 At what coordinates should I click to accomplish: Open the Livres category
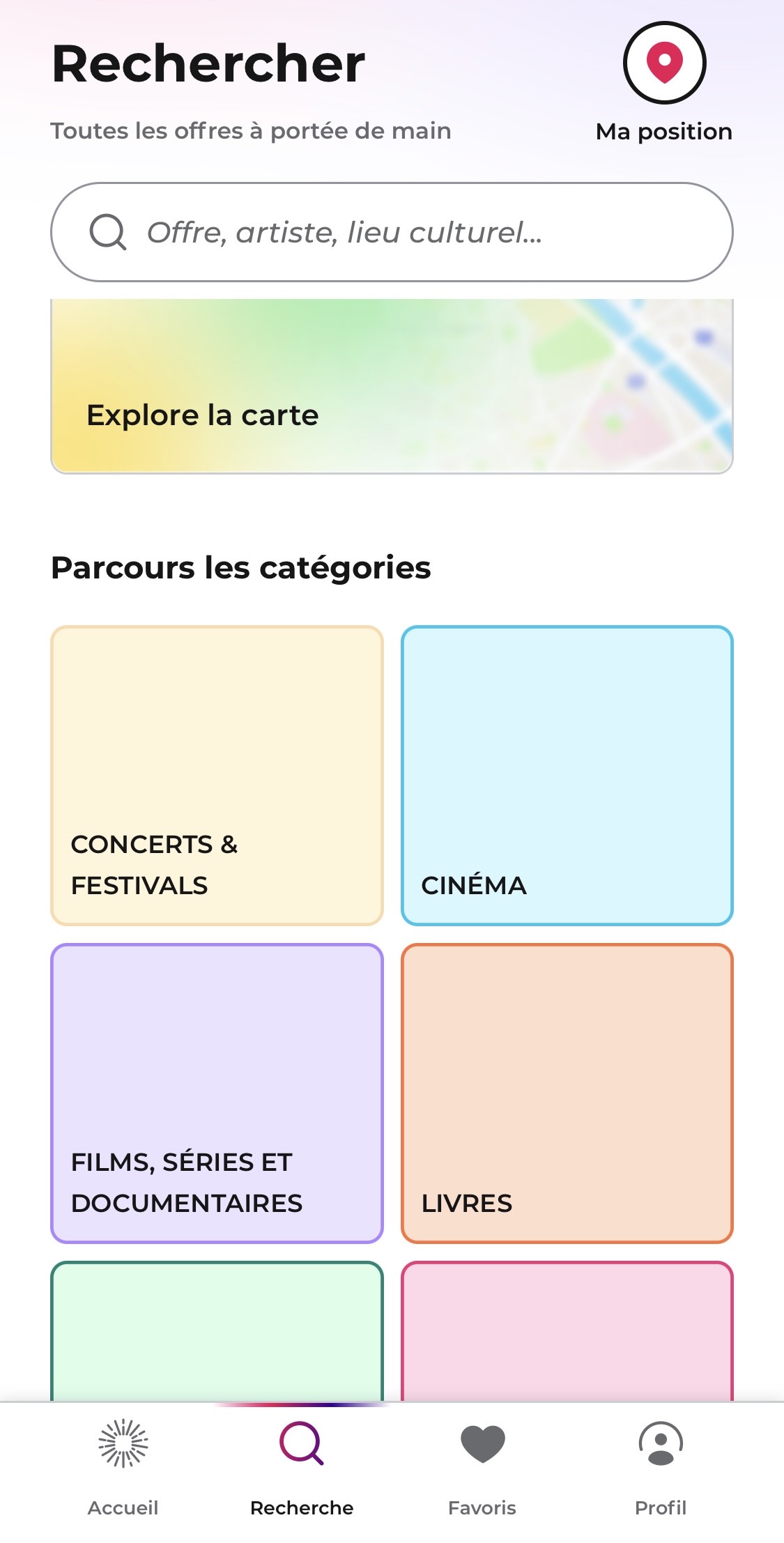(x=567, y=1093)
